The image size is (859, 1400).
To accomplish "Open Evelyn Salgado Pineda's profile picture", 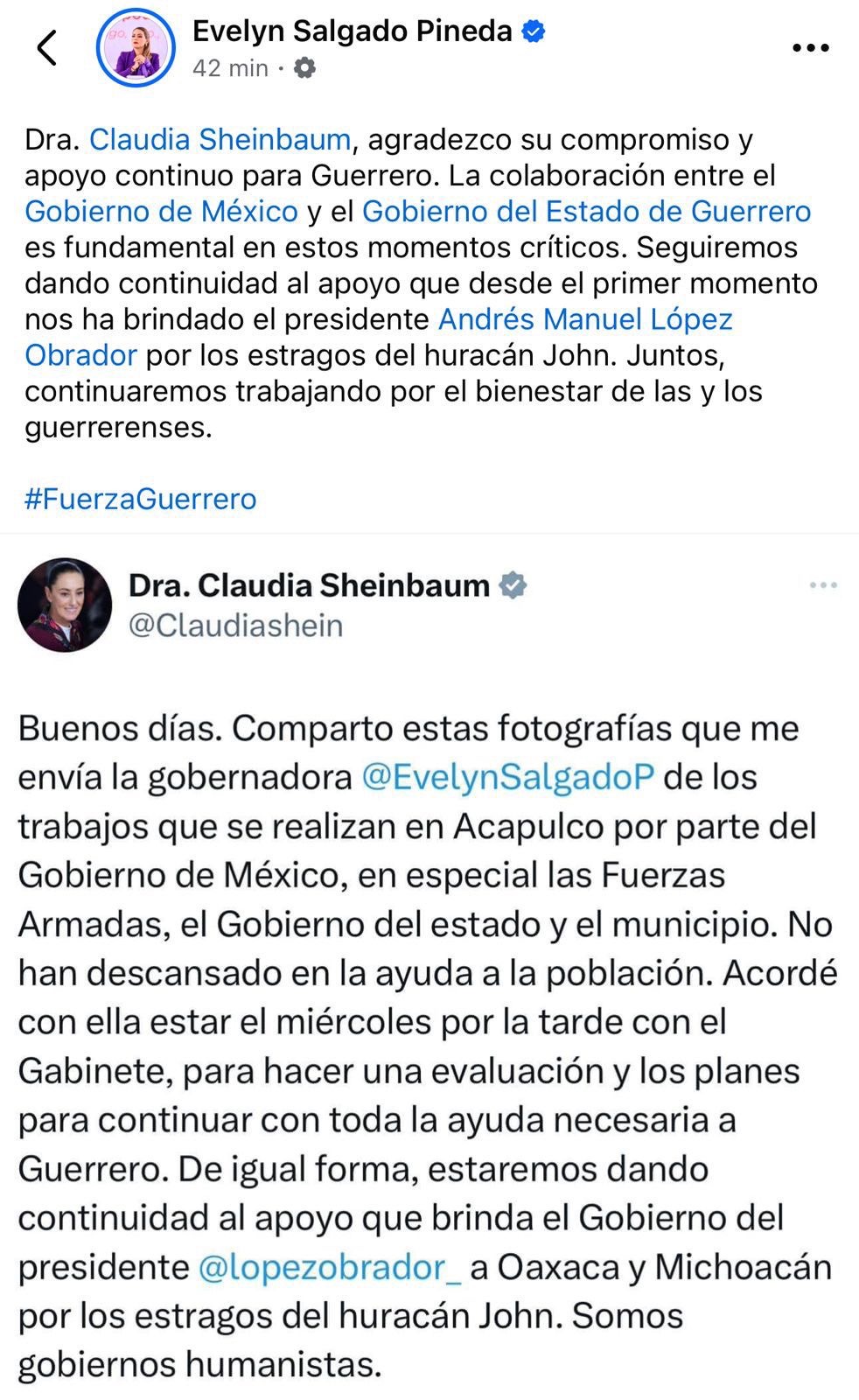I will [136, 47].
